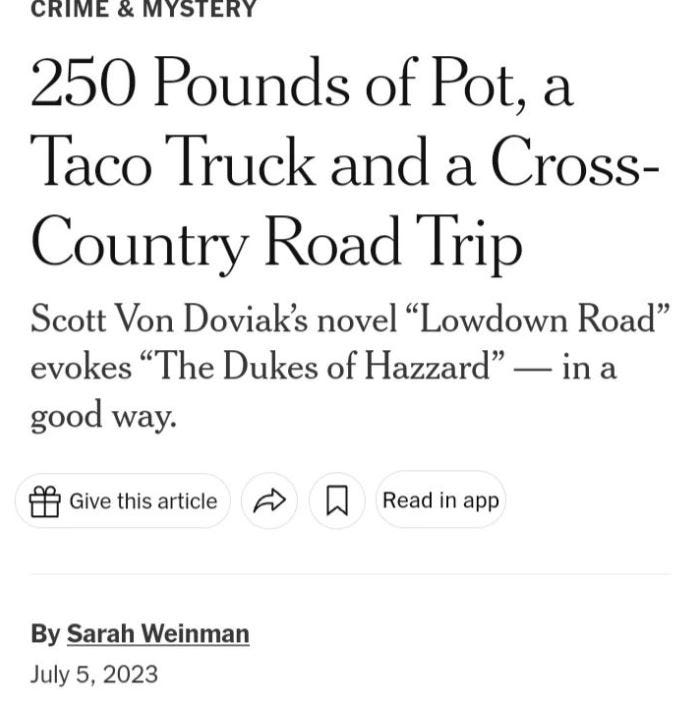Screen dimensions: 694x704
Task: Bookmark this article to save it
Action: 337,501
